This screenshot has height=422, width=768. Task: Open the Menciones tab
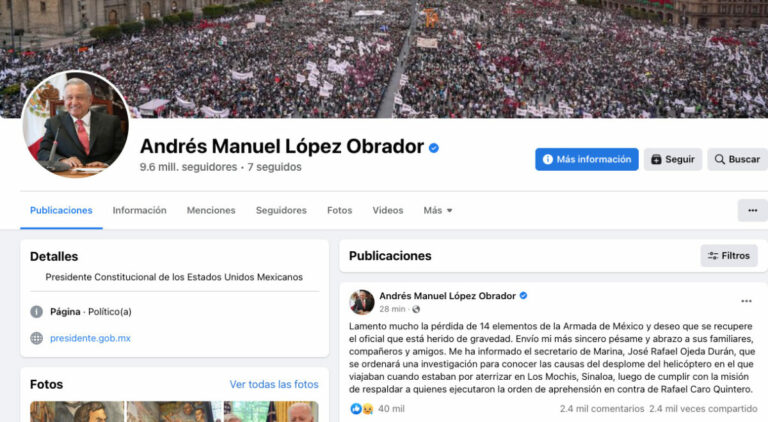point(211,210)
